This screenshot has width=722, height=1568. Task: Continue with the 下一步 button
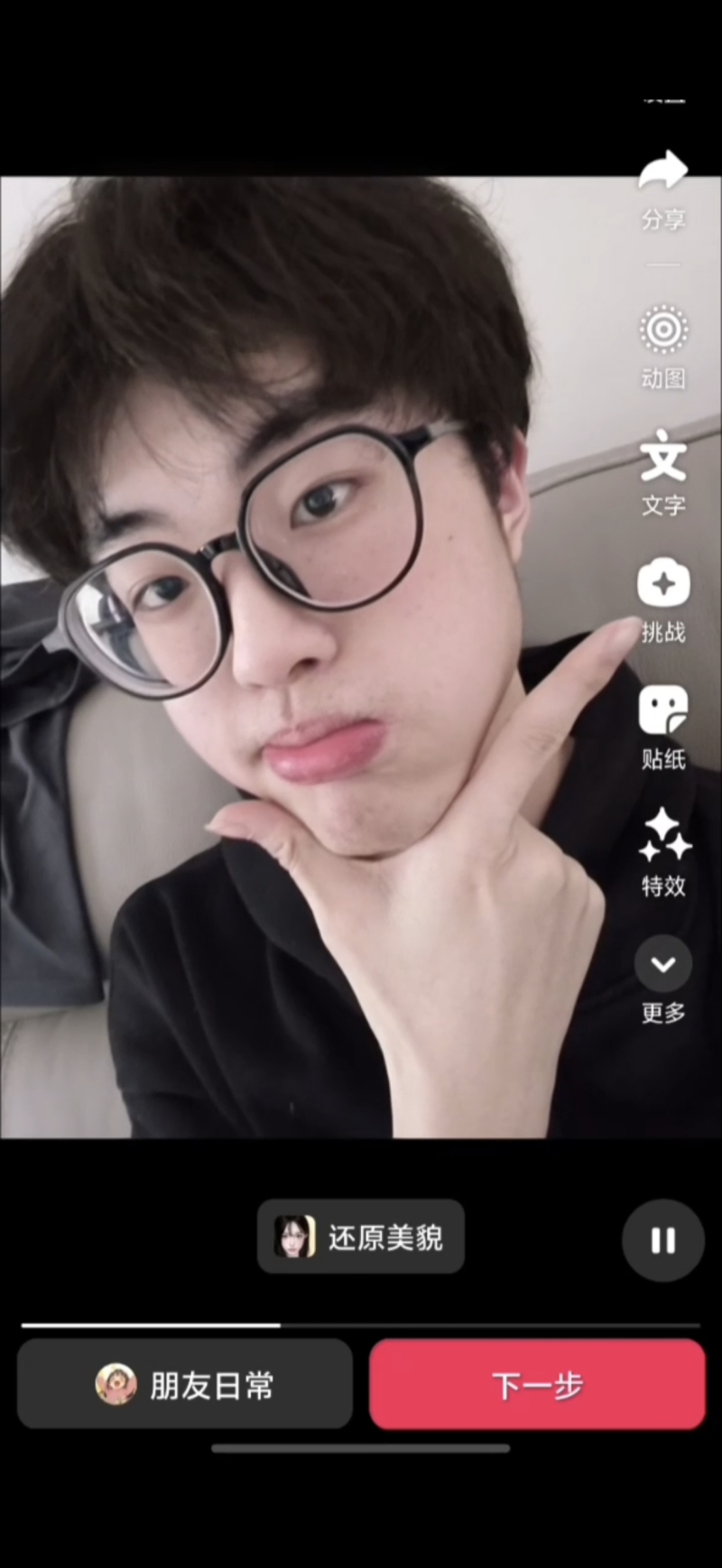point(537,1384)
